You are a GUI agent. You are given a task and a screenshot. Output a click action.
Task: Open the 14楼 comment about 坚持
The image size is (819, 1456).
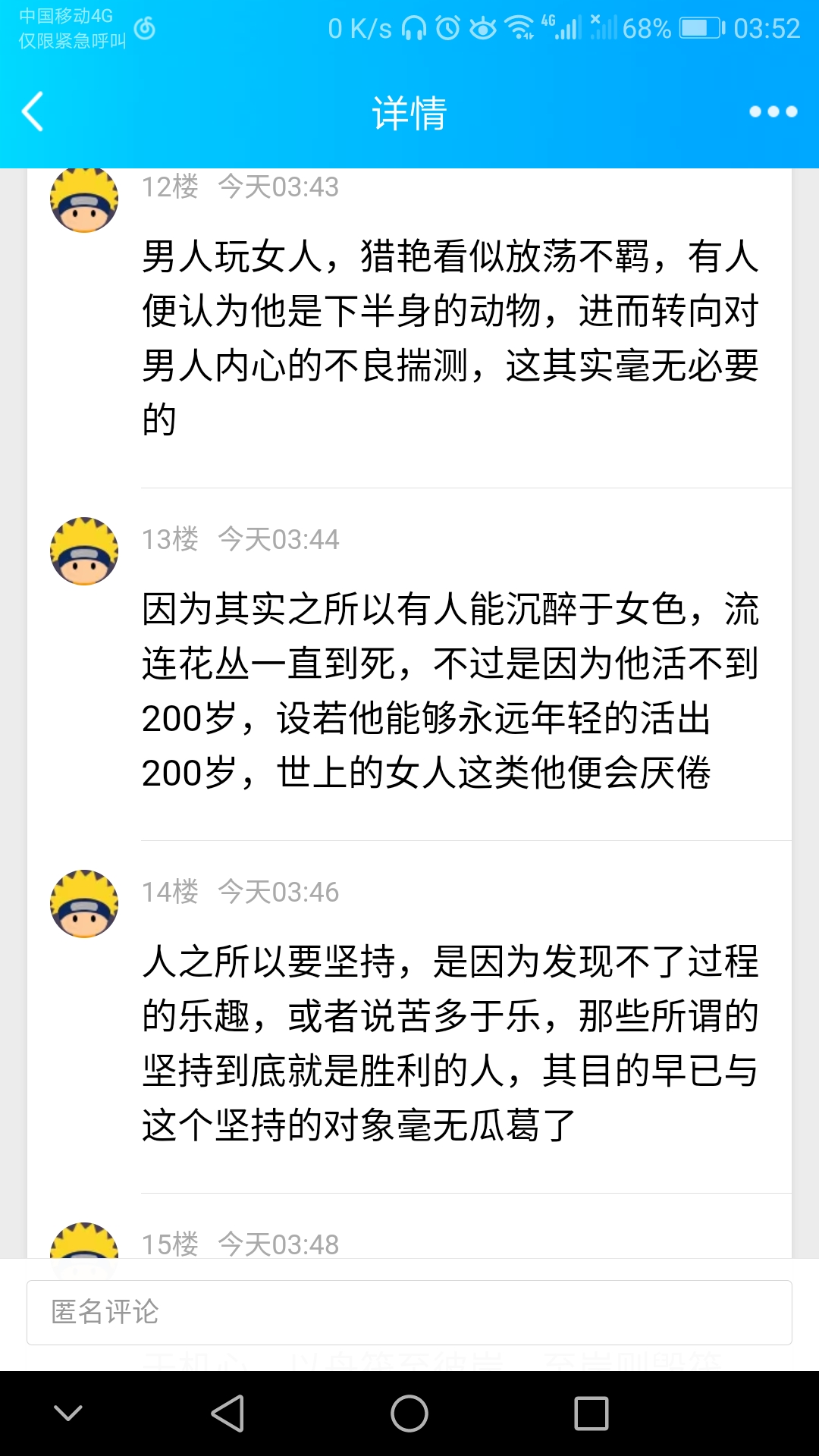(450, 1043)
